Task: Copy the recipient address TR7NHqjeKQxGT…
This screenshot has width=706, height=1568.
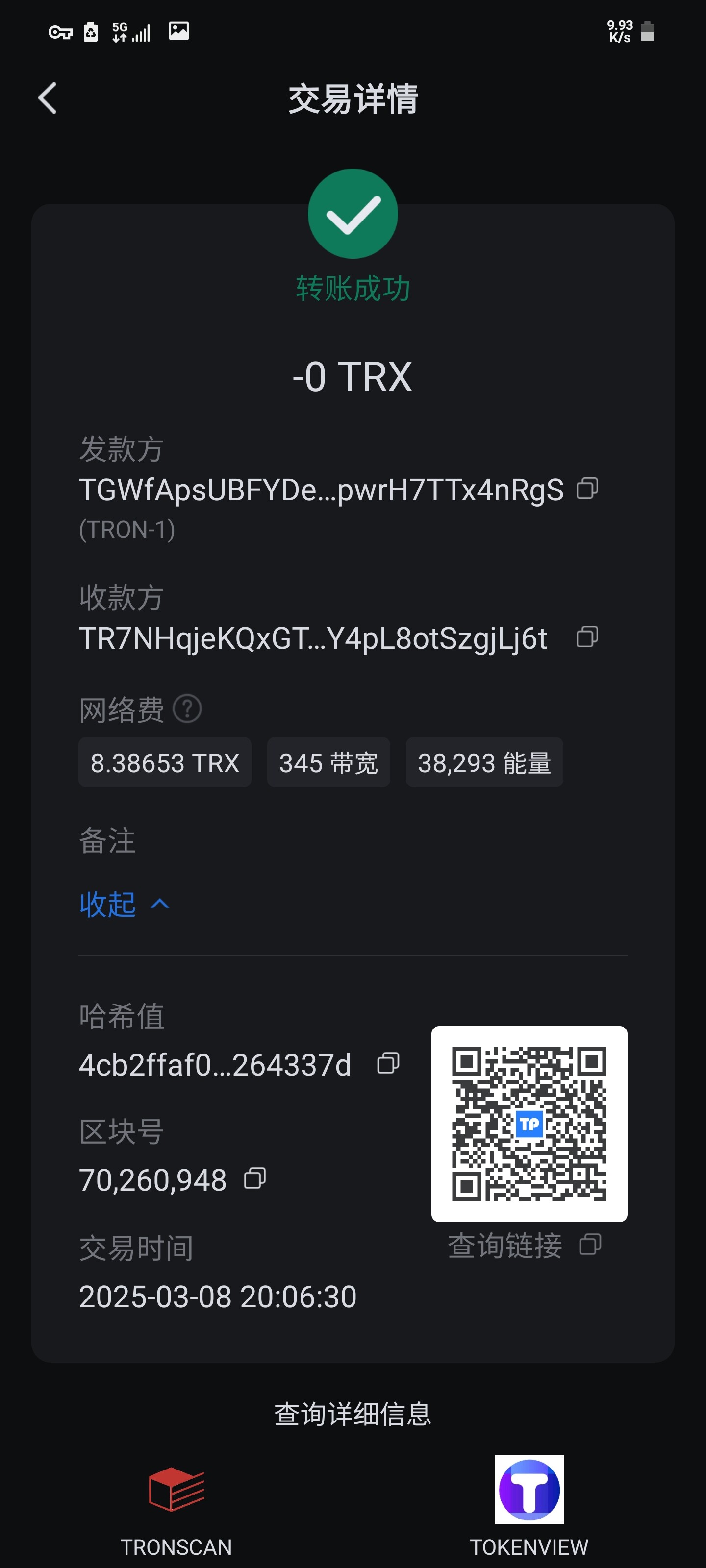Action: pos(587,637)
